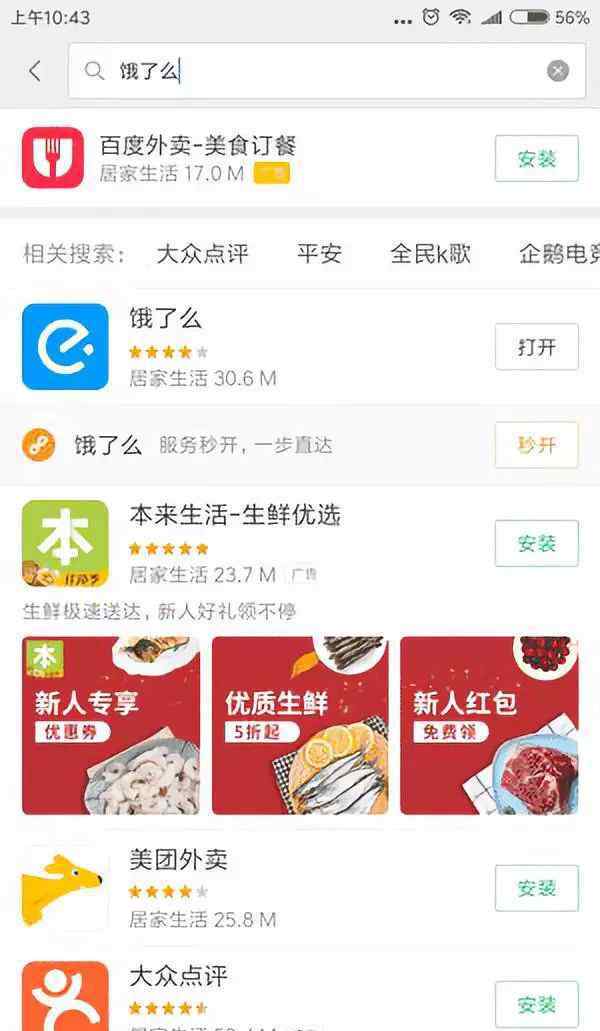Open the 优质生鲜 5折起 banner
600x1031 pixels.
pos(300,725)
